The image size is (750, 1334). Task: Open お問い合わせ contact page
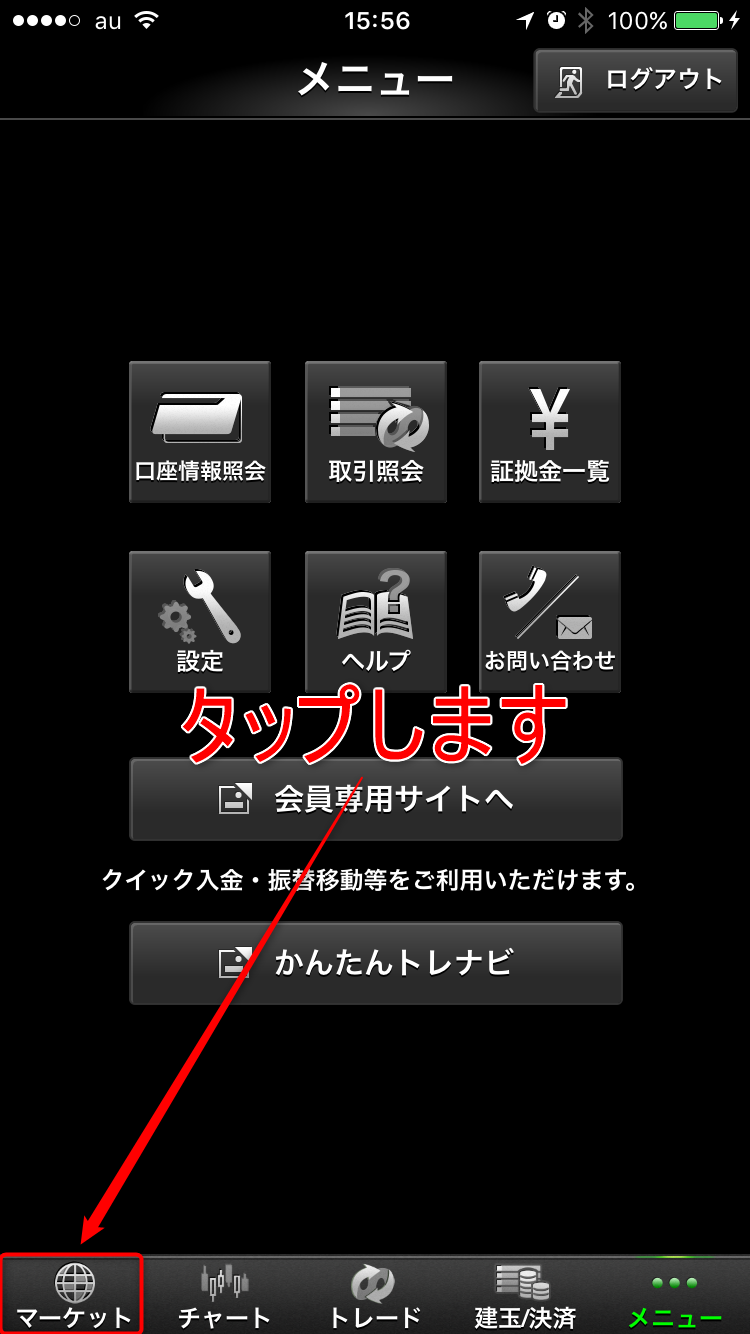click(550, 621)
